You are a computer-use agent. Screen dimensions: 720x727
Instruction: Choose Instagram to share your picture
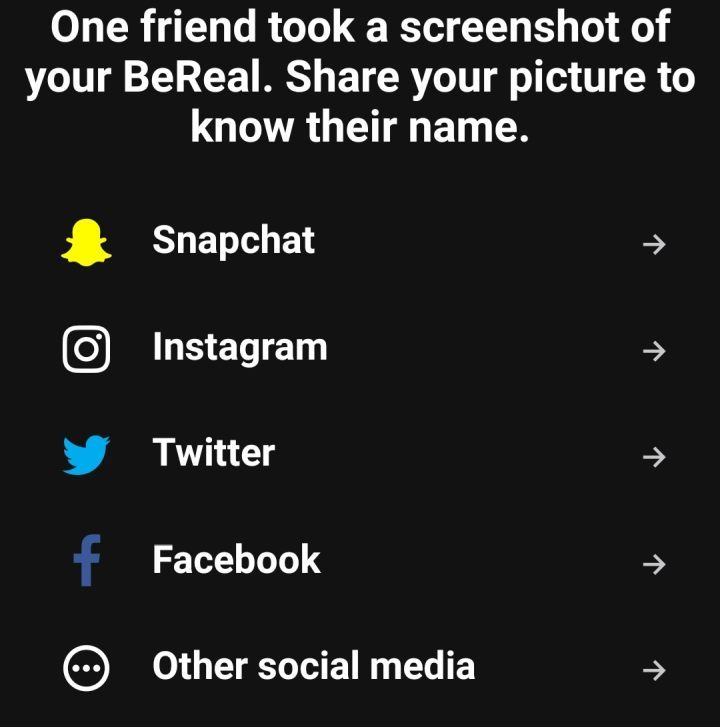point(240,348)
